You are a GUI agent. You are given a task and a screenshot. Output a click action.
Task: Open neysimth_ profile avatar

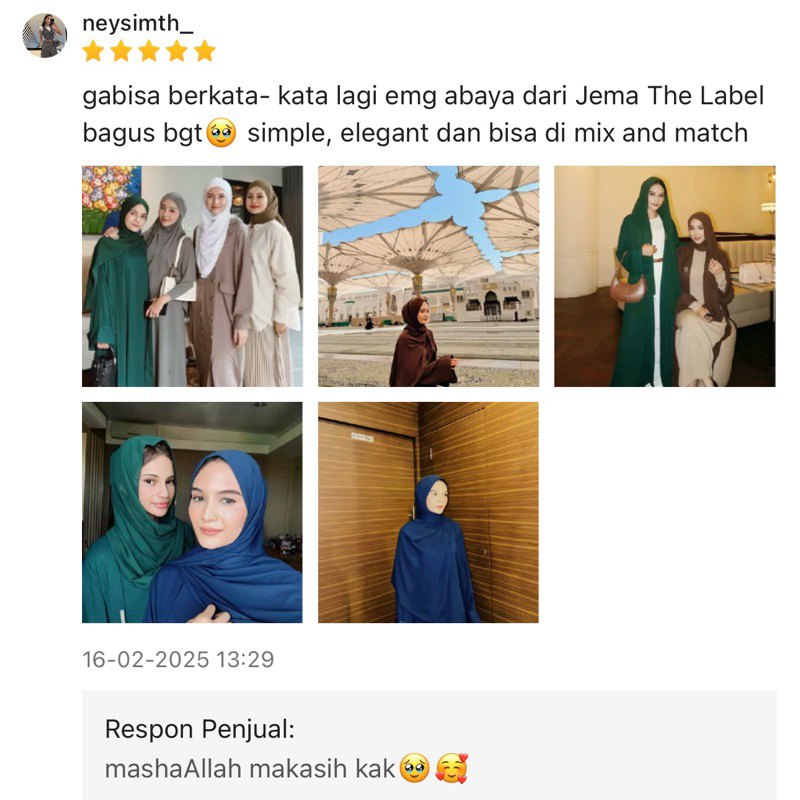[45, 36]
